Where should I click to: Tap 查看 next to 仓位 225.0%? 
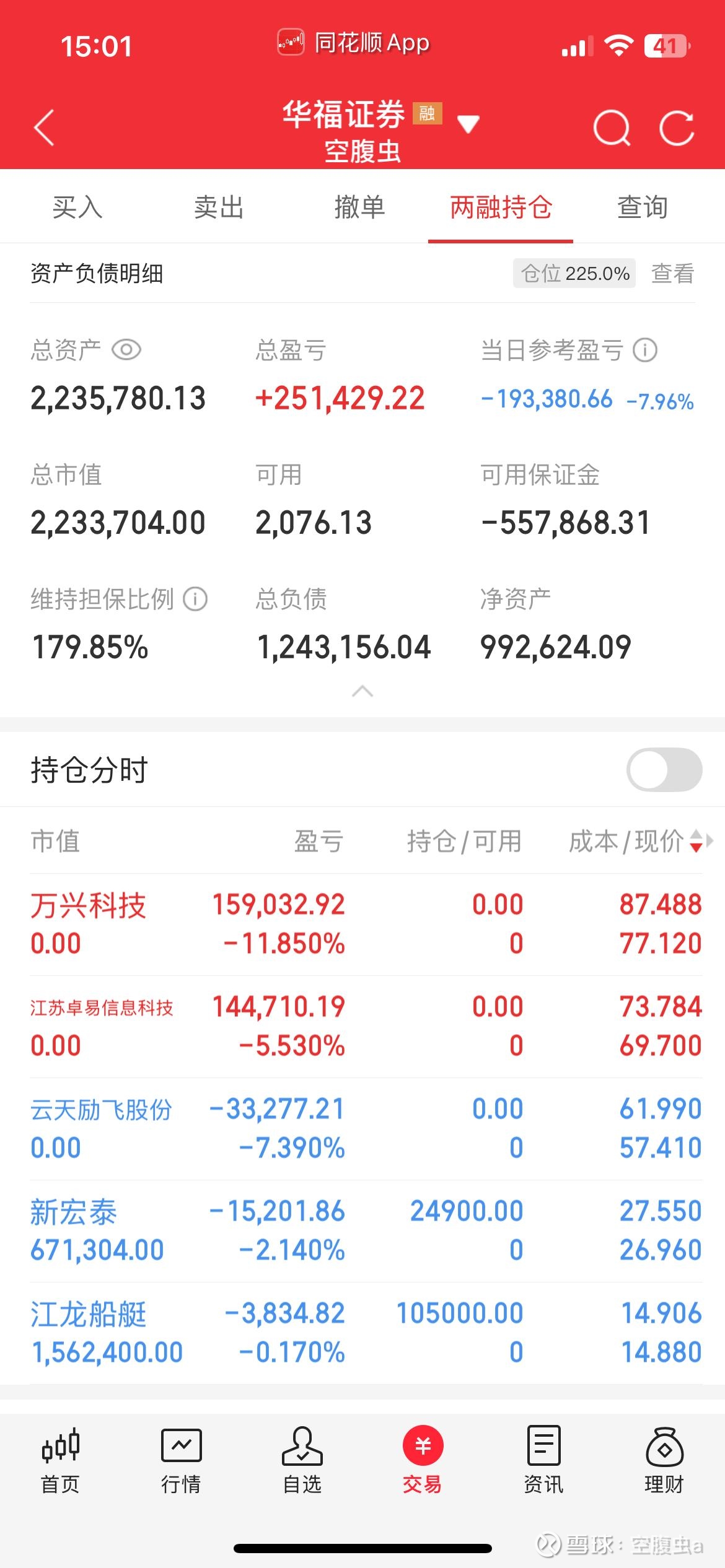pos(673,273)
